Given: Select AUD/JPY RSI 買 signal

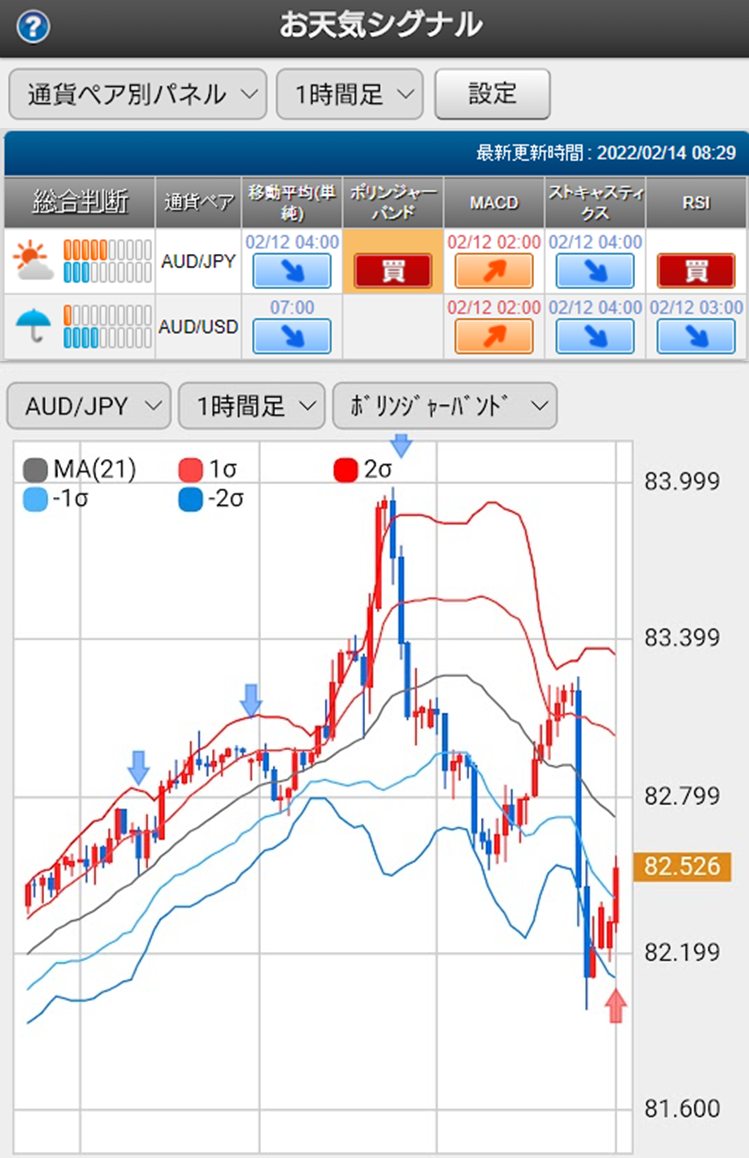Looking at the screenshot, I should 696,270.
